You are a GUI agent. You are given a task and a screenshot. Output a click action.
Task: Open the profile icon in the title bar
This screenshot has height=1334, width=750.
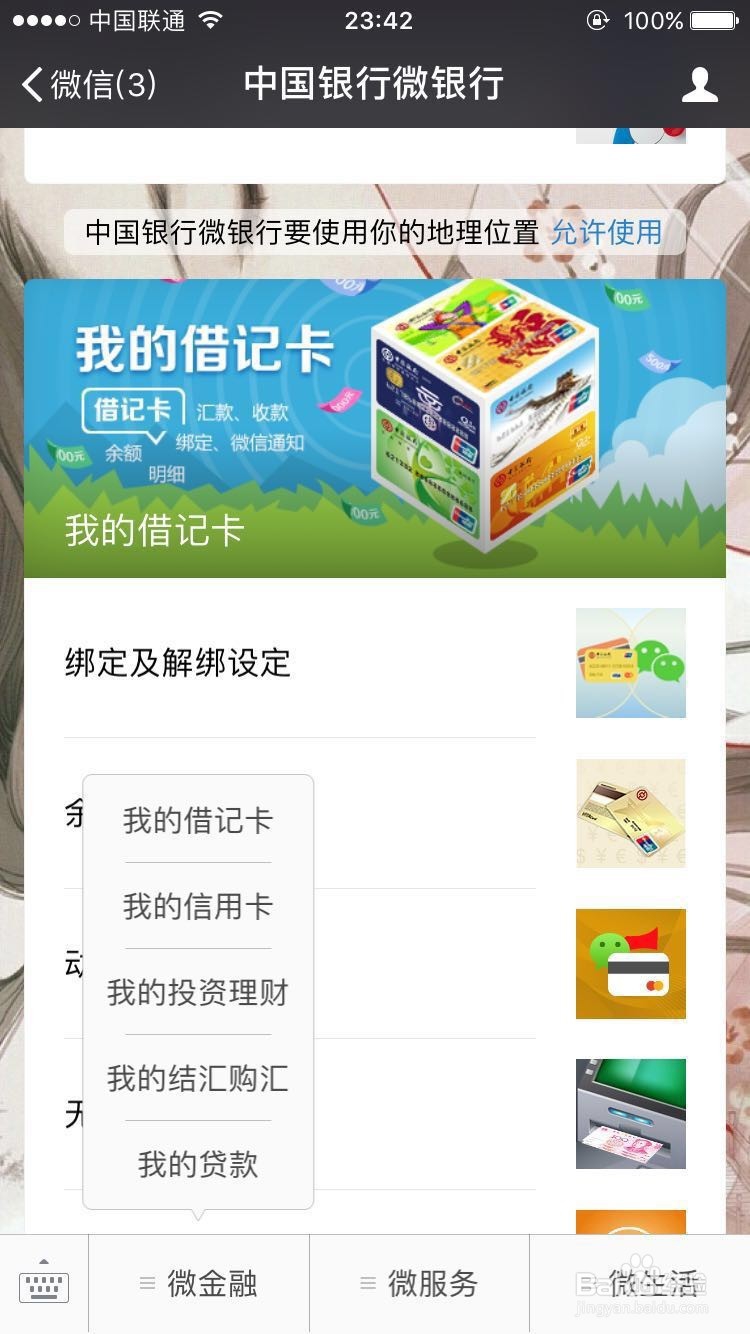(x=701, y=86)
